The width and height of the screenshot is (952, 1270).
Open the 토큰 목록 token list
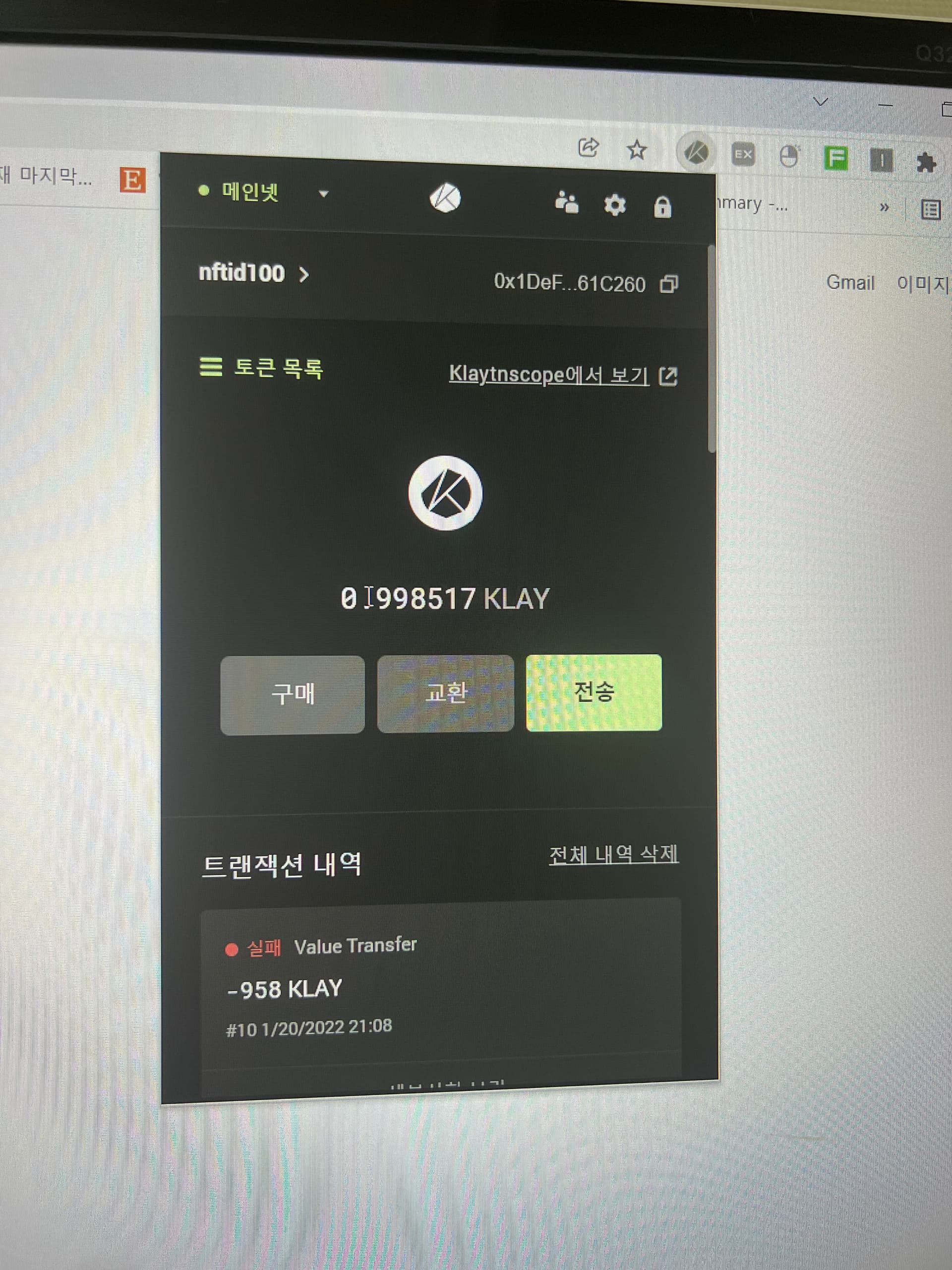262,368
